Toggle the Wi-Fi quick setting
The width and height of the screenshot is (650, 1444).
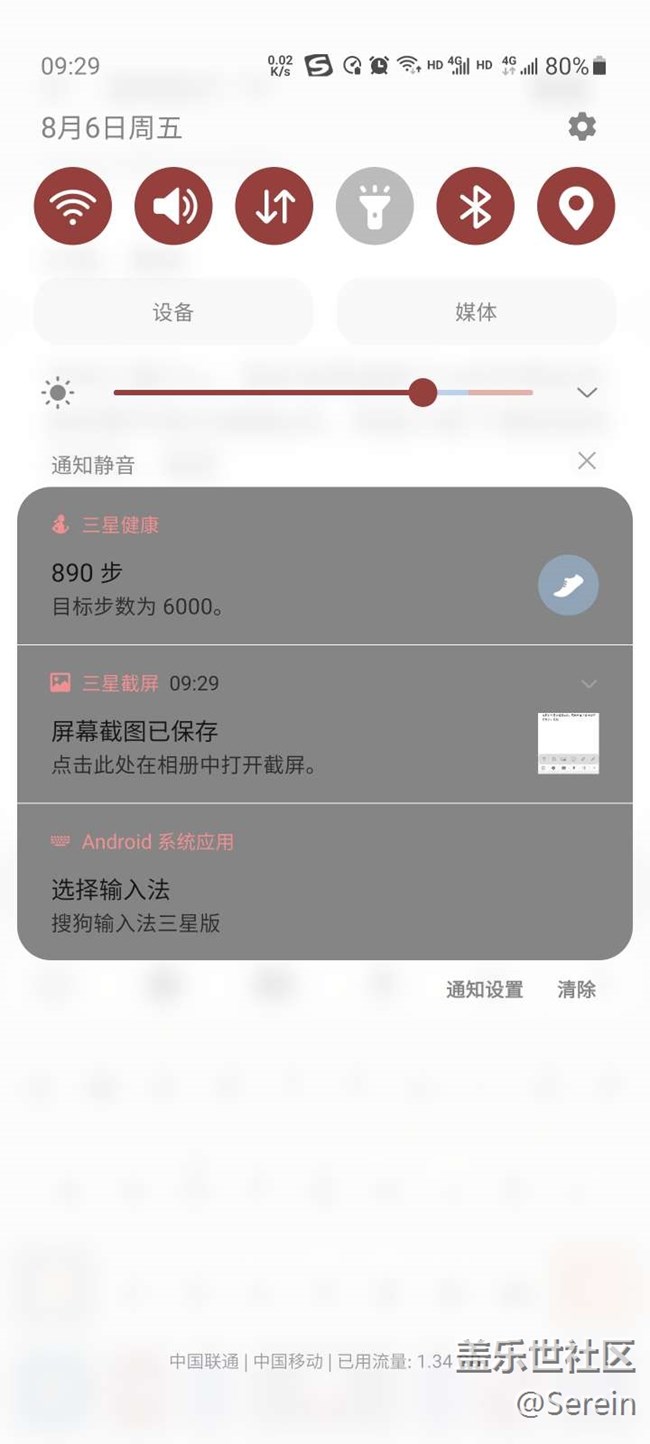(73, 206)
